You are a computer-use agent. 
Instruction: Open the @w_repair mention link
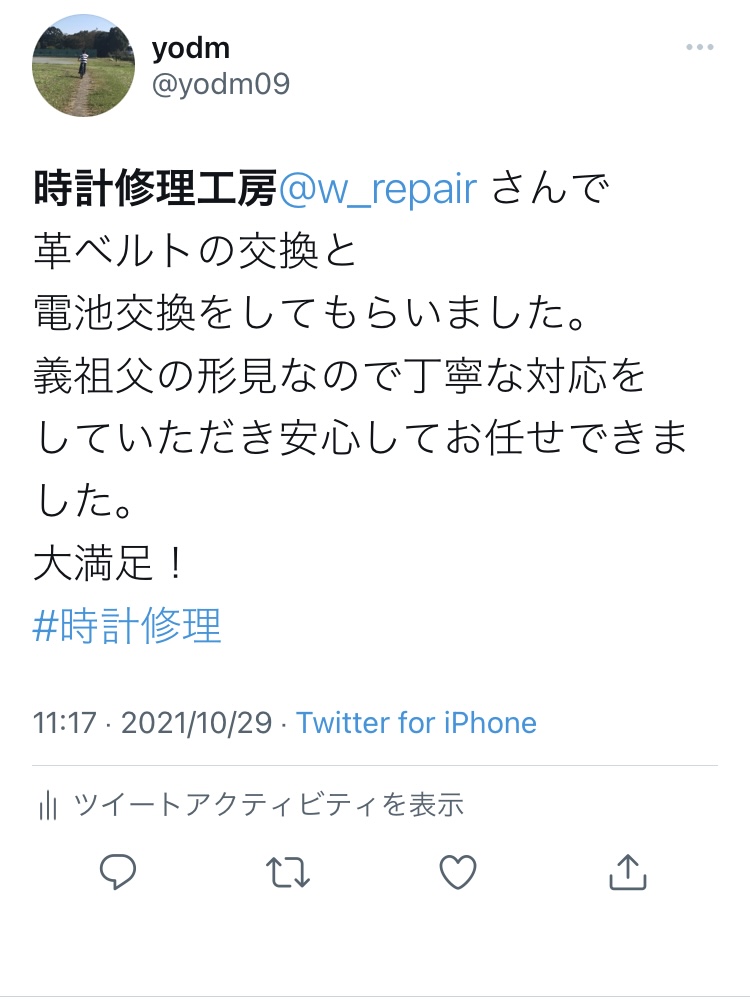pos(377,189)
